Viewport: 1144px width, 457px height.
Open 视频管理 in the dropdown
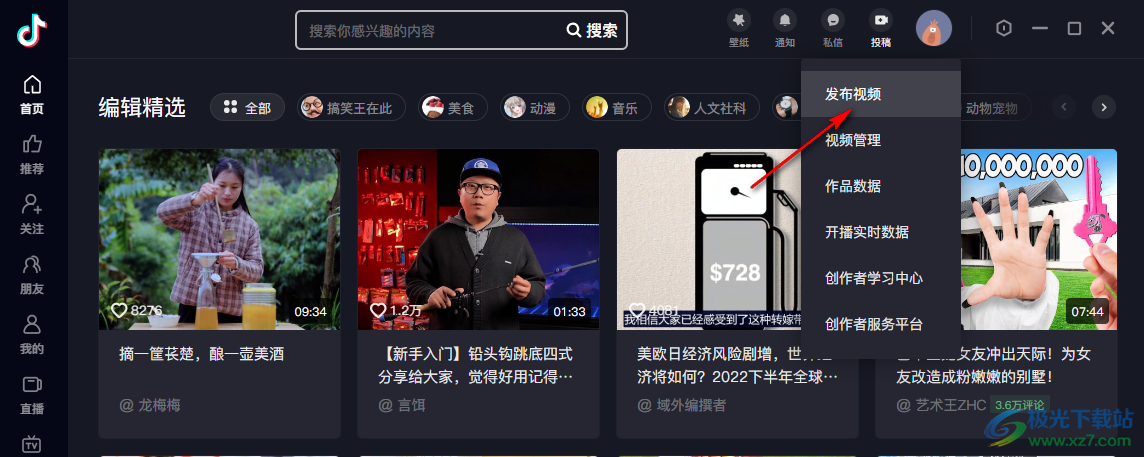[853, 140]
